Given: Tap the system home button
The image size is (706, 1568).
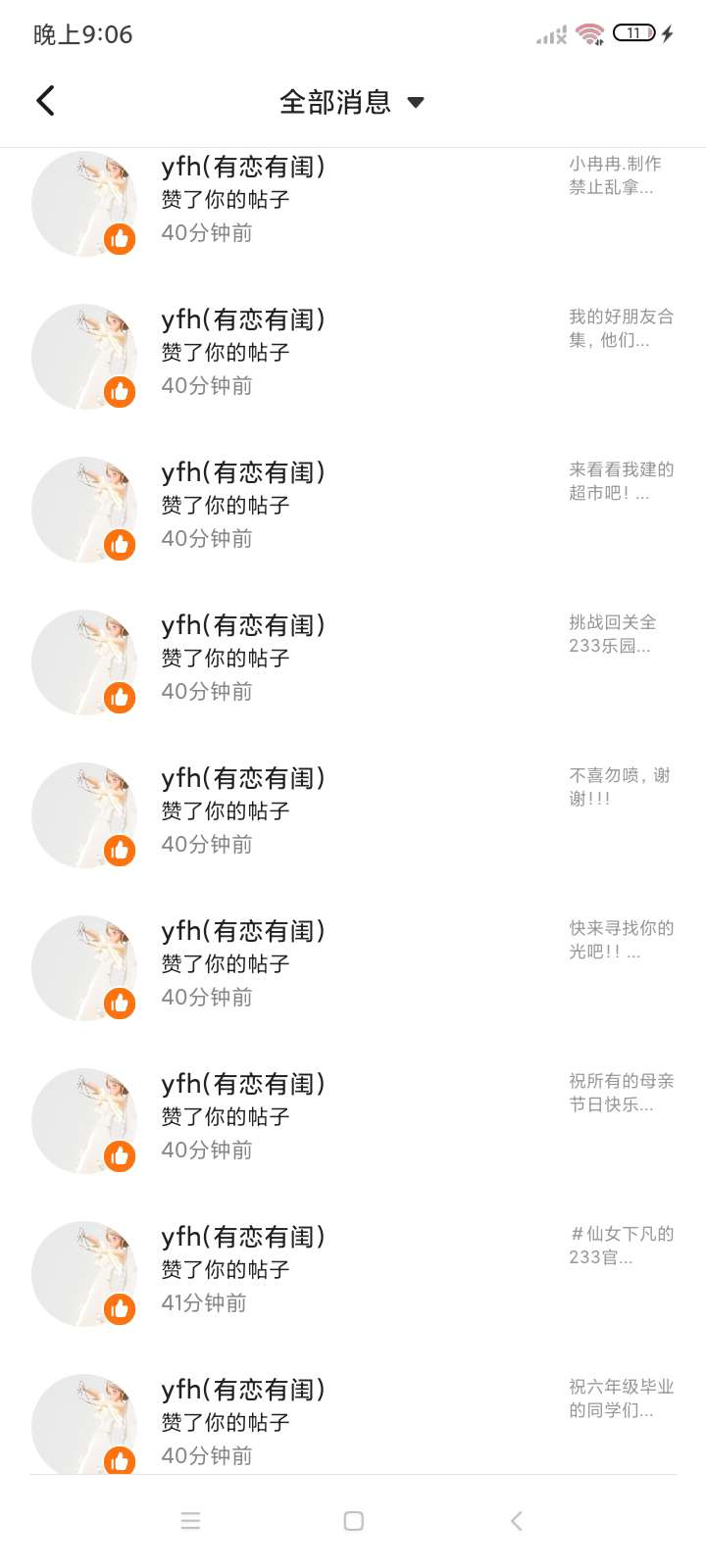Looking at the screenshot, I should click(354, 1521).
